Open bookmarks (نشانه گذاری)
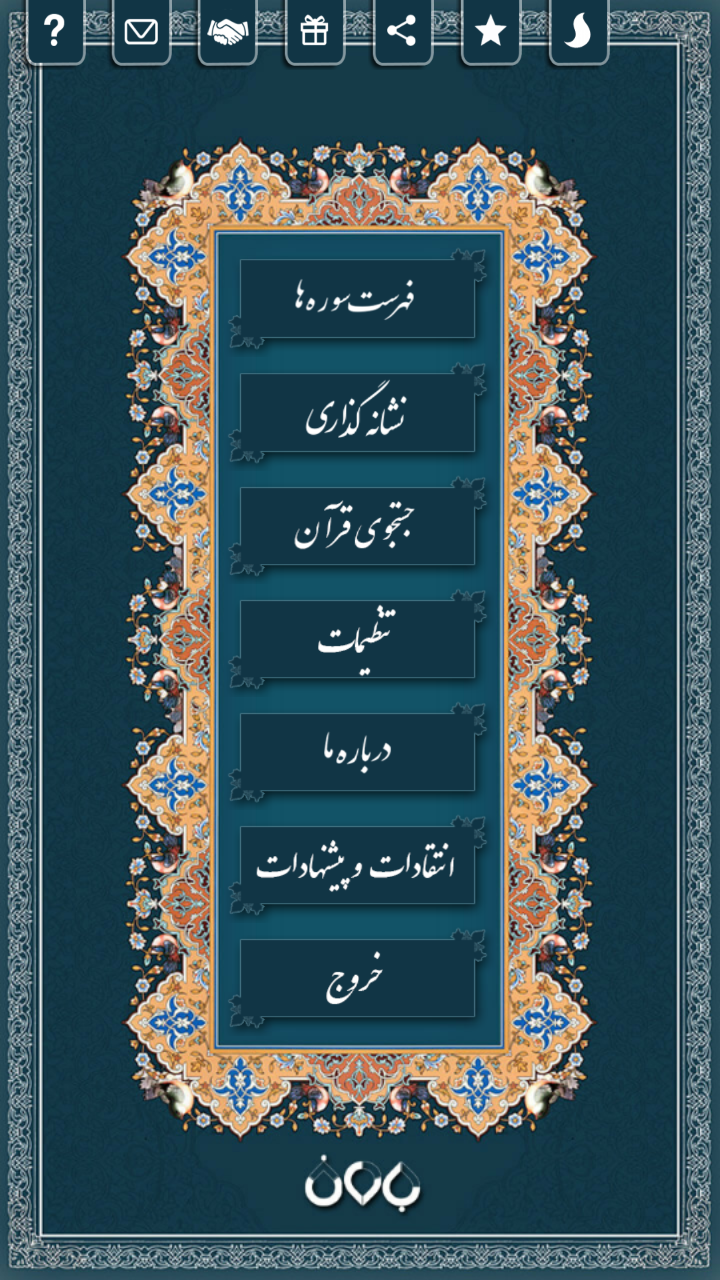The image size is (720, 1280). pos(358,414)
